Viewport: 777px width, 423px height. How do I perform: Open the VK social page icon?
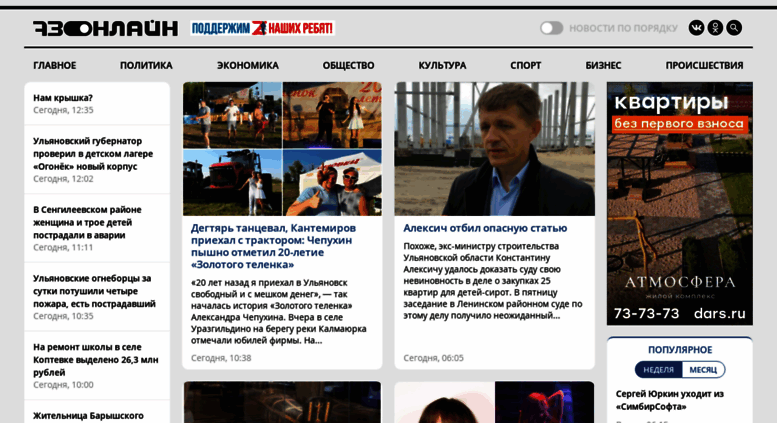[696, 28]
